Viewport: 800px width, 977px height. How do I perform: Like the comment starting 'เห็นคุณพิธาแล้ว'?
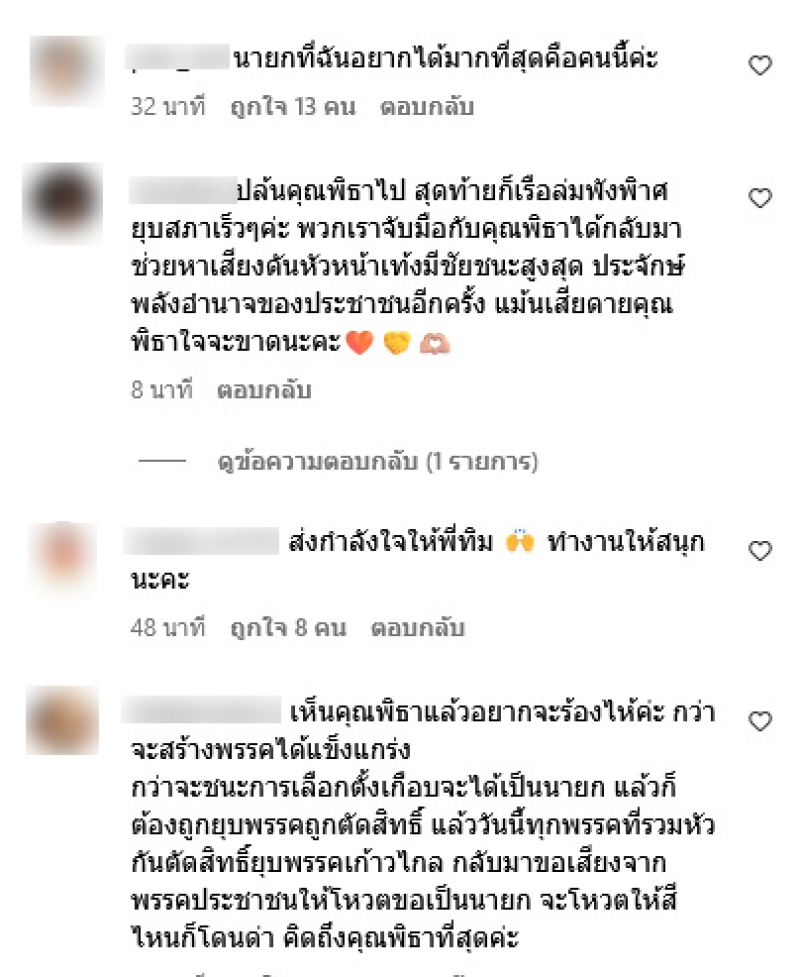(760, 720)
